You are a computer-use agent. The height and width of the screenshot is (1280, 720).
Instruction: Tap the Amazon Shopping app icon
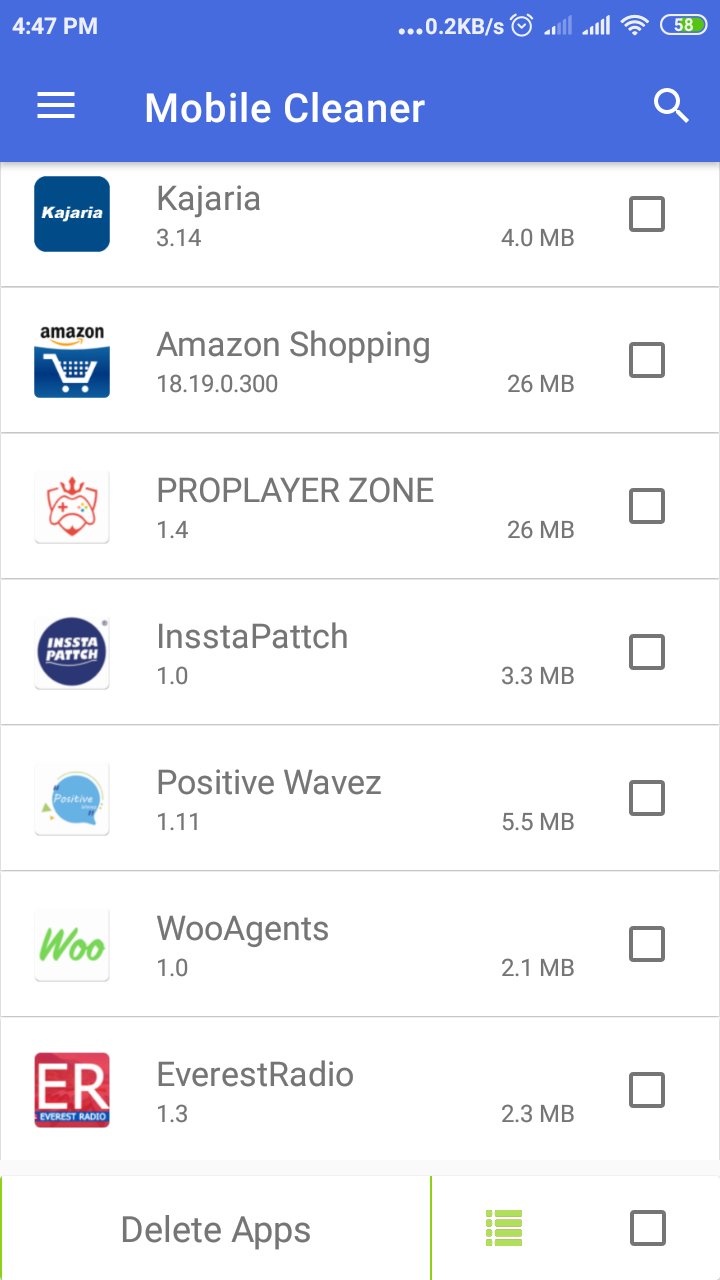(x=71, y=360)
